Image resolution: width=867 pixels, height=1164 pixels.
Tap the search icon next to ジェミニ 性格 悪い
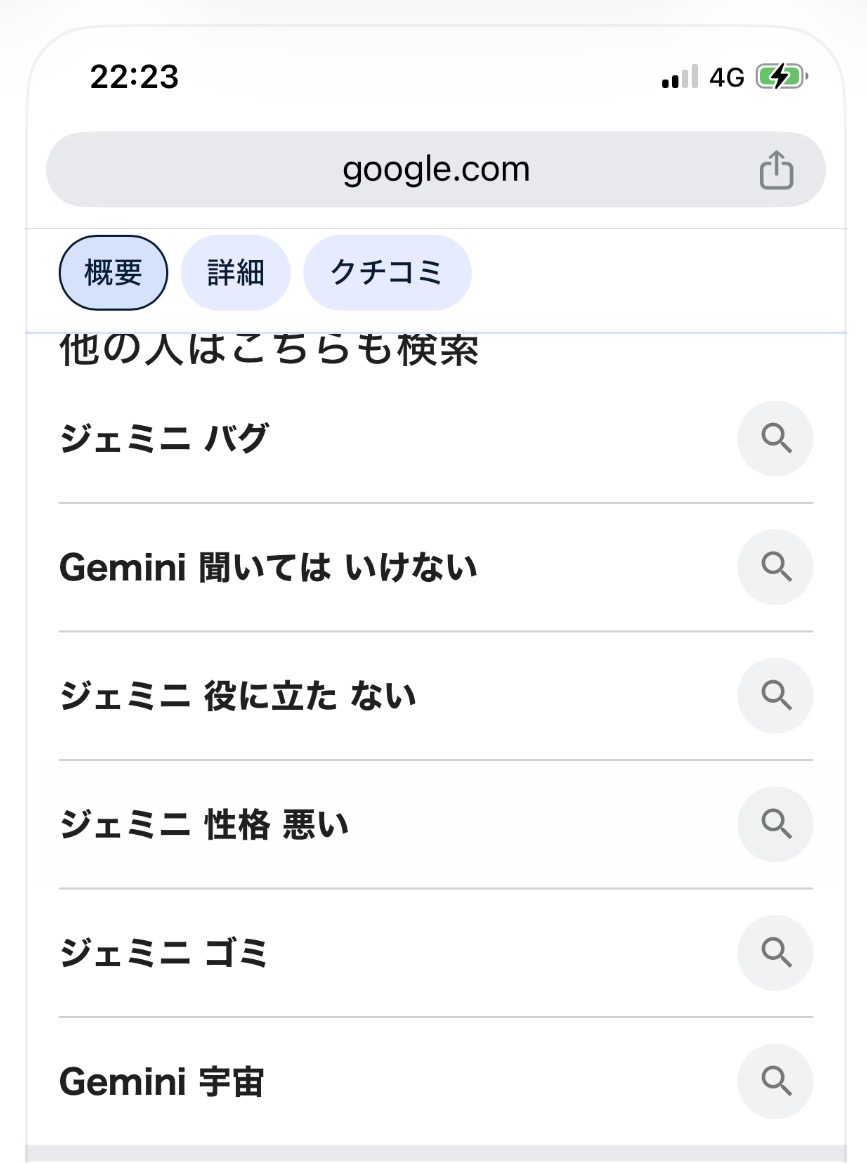775,824
